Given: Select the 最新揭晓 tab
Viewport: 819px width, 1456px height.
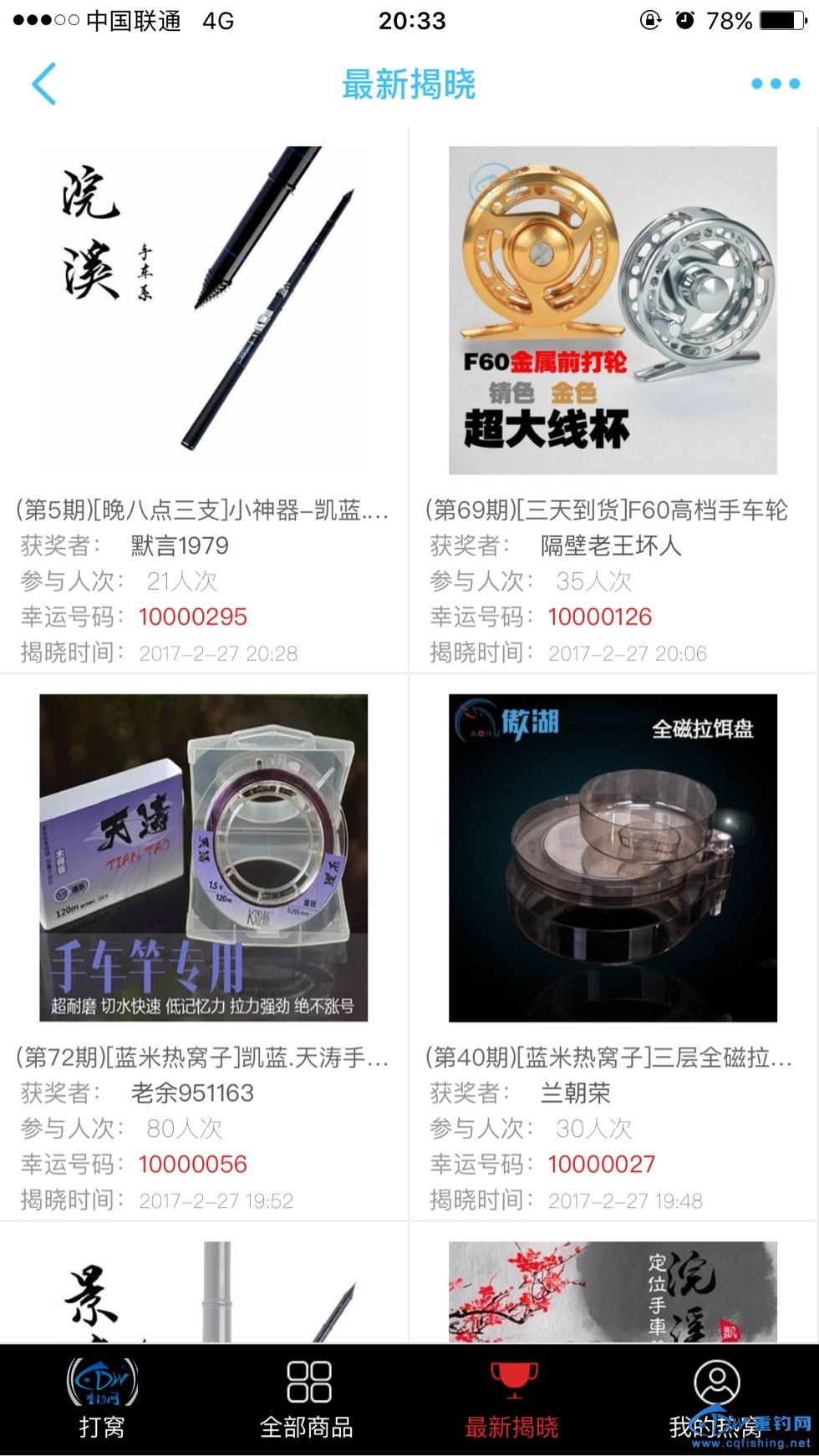Looking at the screenshot, I should (511, 1400).
